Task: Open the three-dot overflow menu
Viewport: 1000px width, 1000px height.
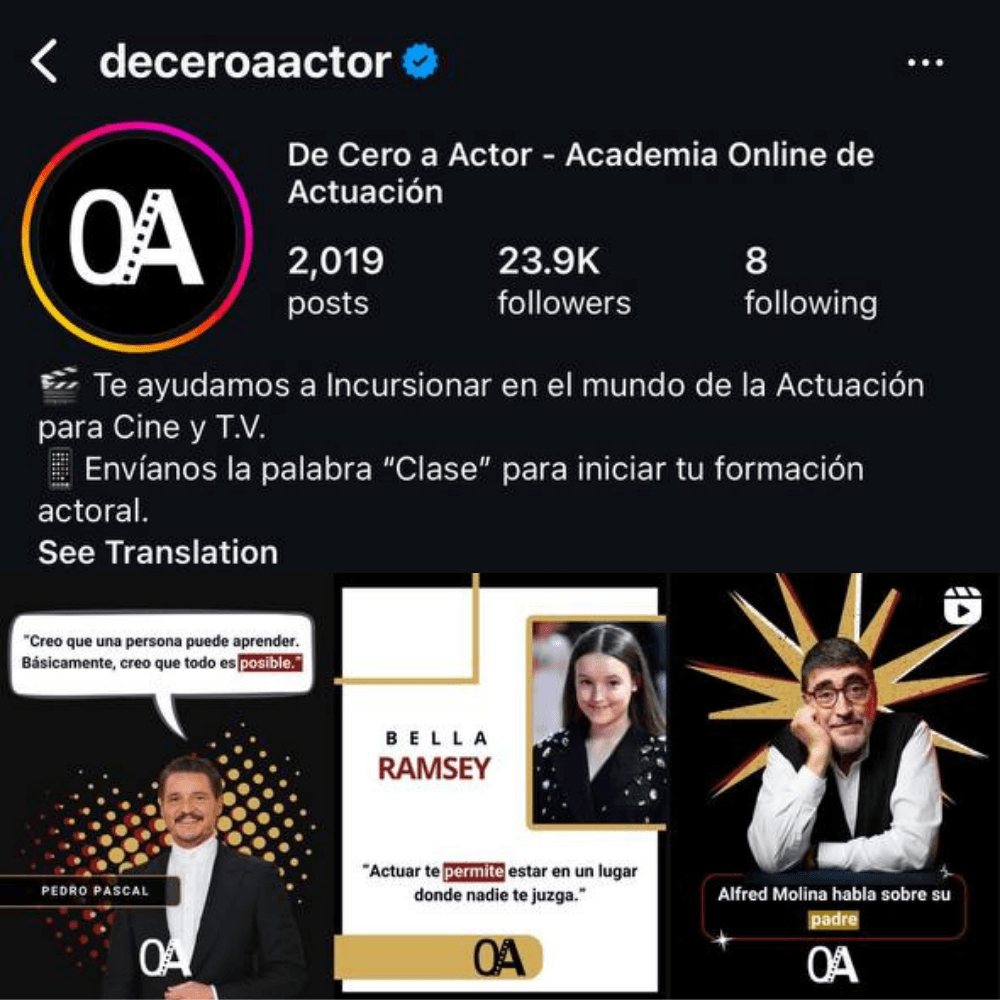Action: coord(925,63)
